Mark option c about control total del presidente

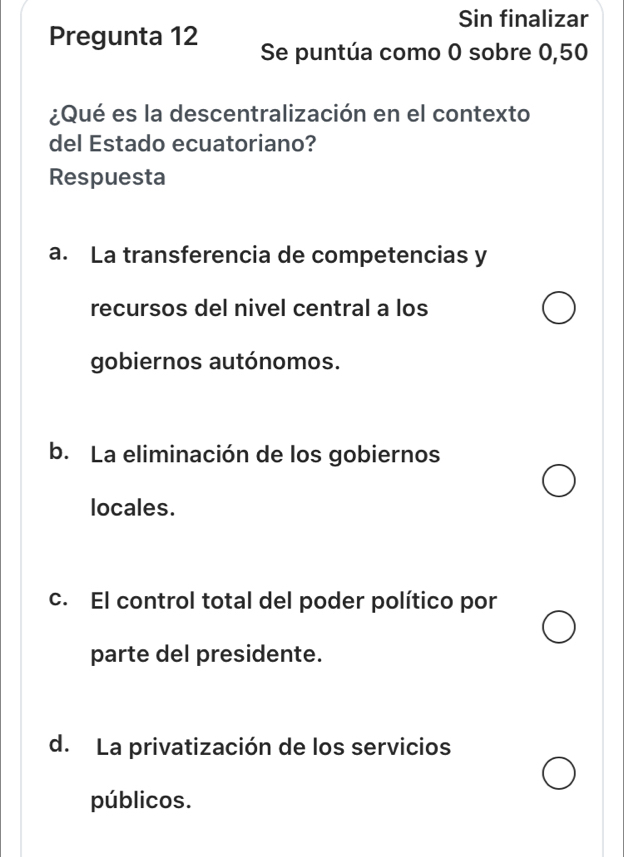[x=559, y=629]
